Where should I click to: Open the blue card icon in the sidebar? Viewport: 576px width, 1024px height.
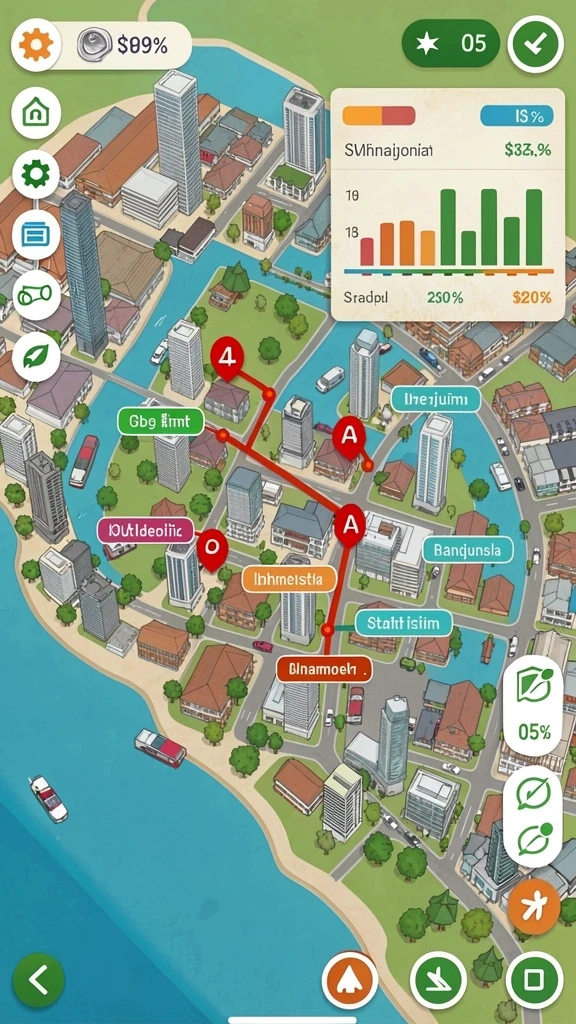36,234
